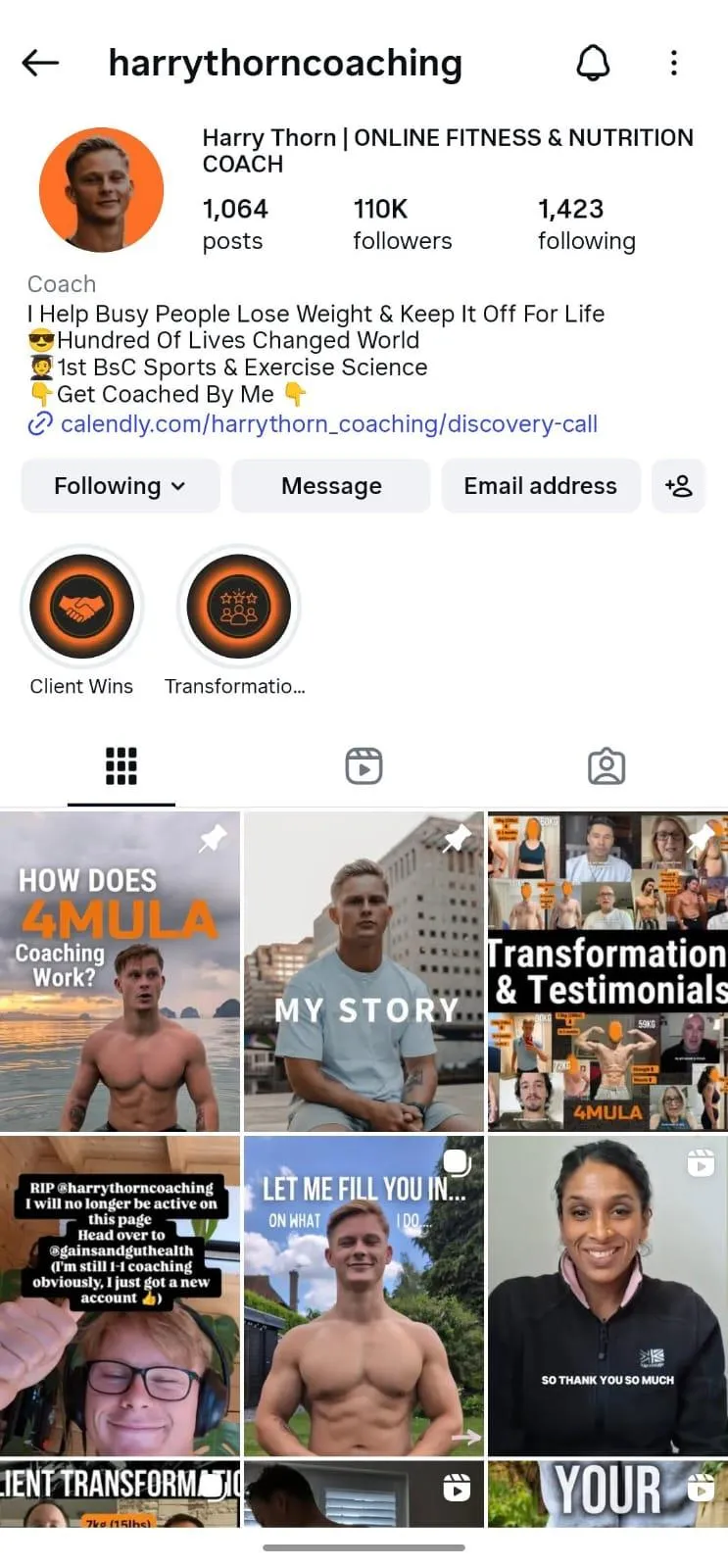Go back using the top-left arrow
Image resolution: width=728 pixels, height=1568 pixels.
tap(40, 64)
